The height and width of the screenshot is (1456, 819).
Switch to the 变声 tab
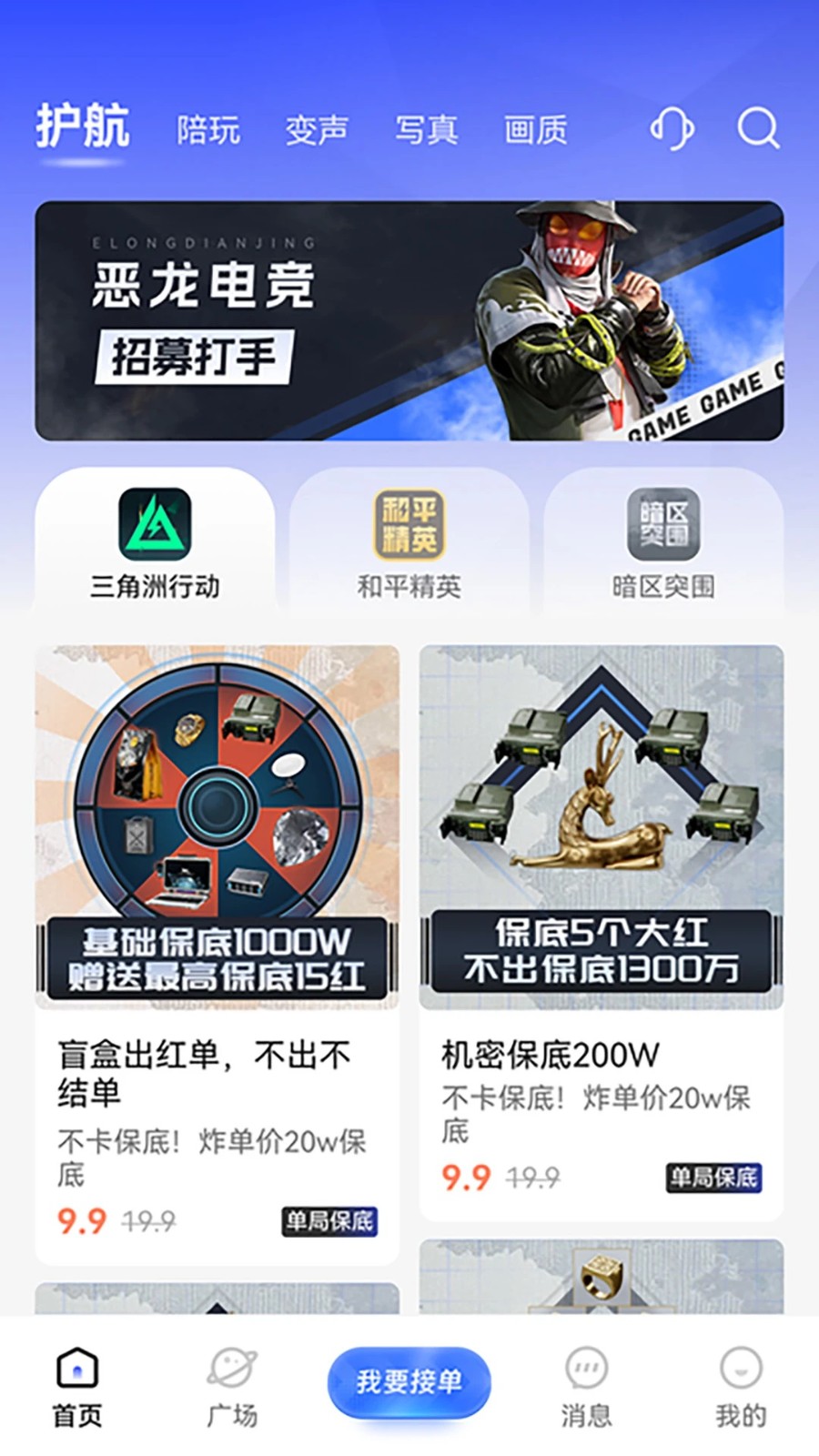point(317,130)
